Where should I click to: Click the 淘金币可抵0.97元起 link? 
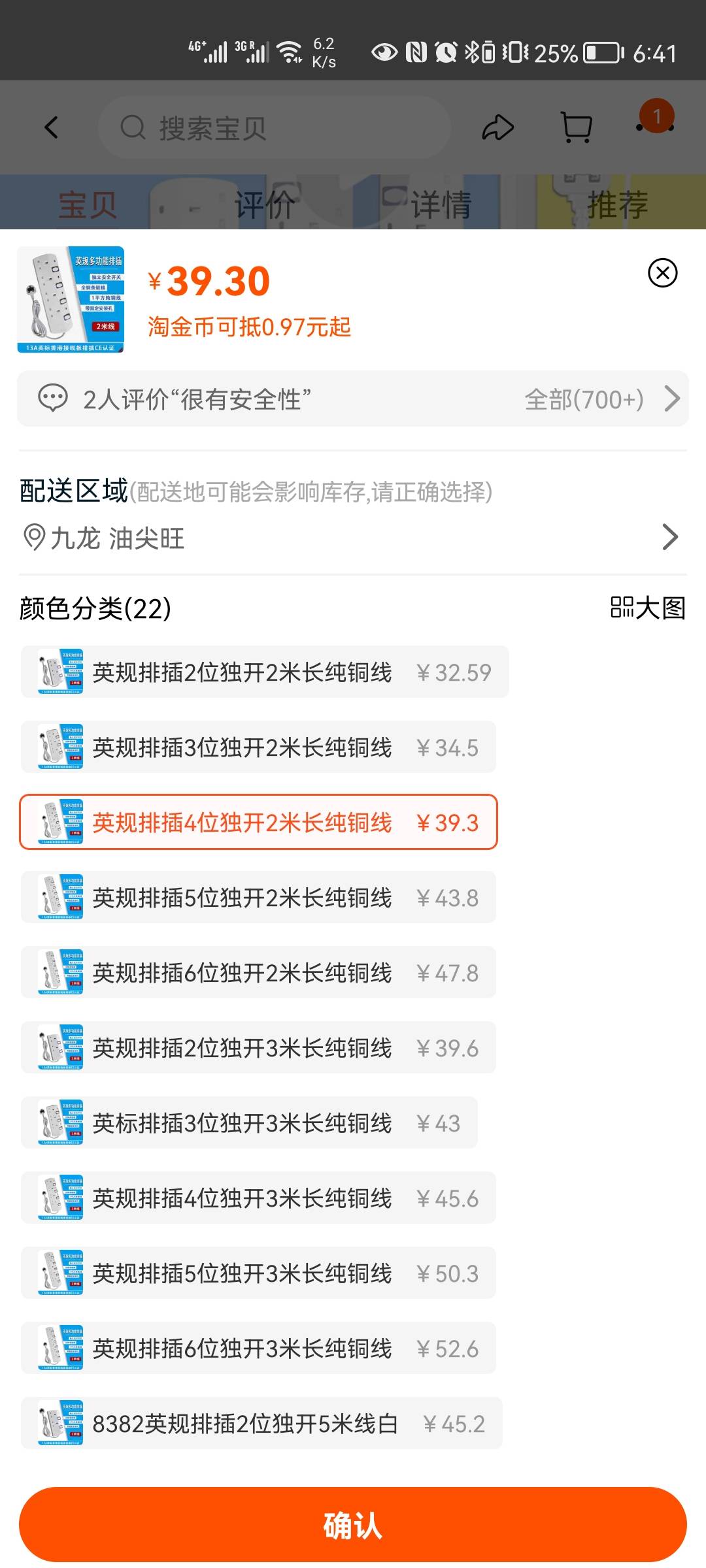(248, 328)
